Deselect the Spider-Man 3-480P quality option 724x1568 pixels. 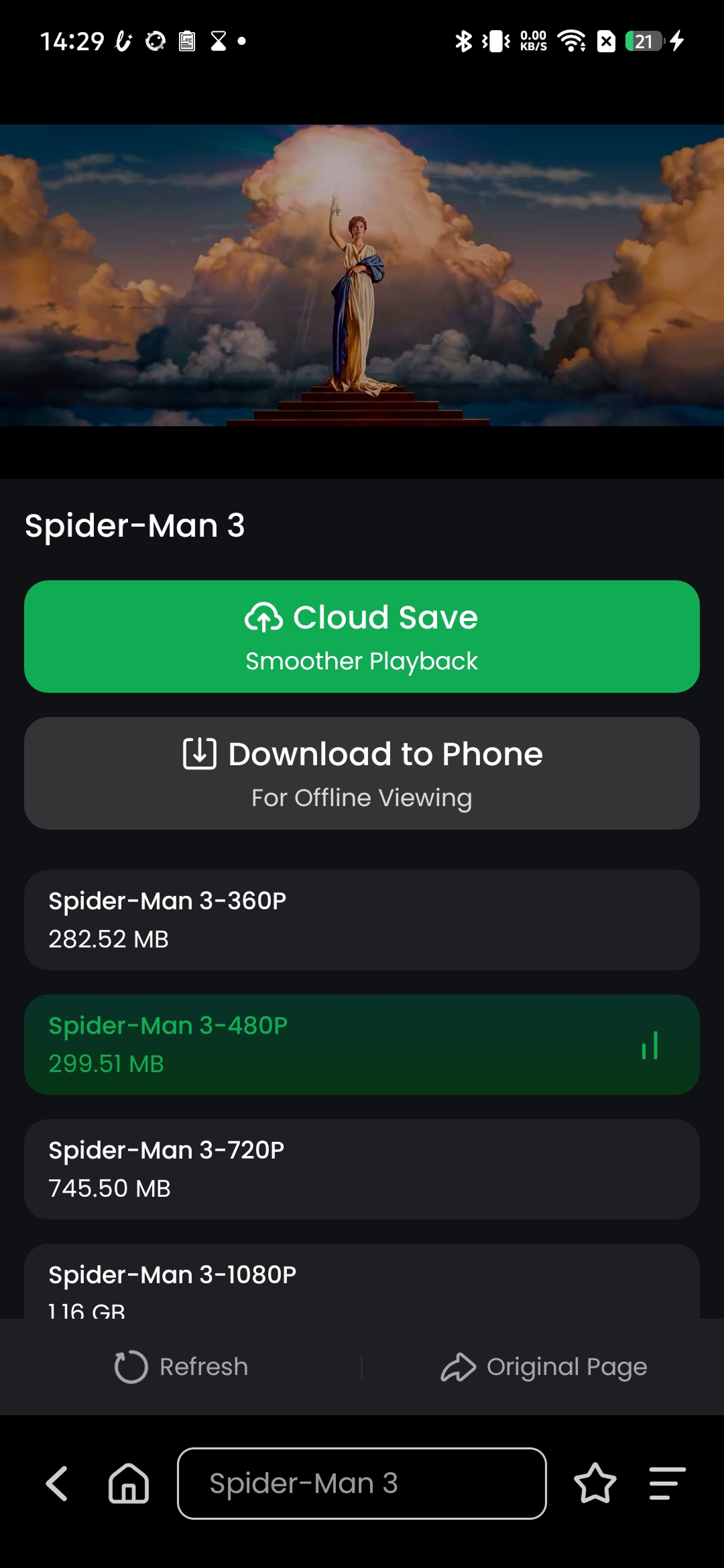click(x=362, y=1044)
